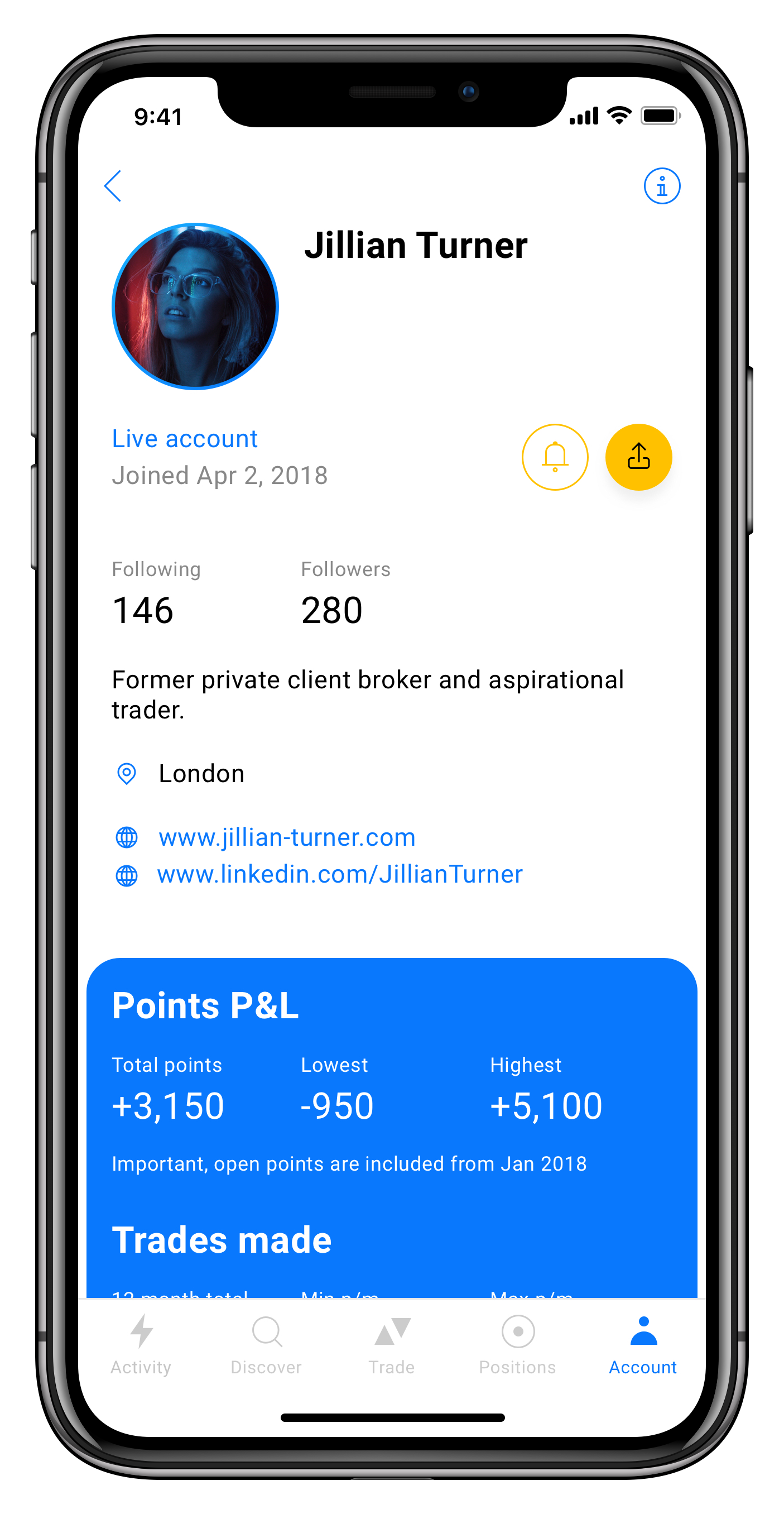
Task: Tap the yellow notification bell button
Action: (554, 457)
